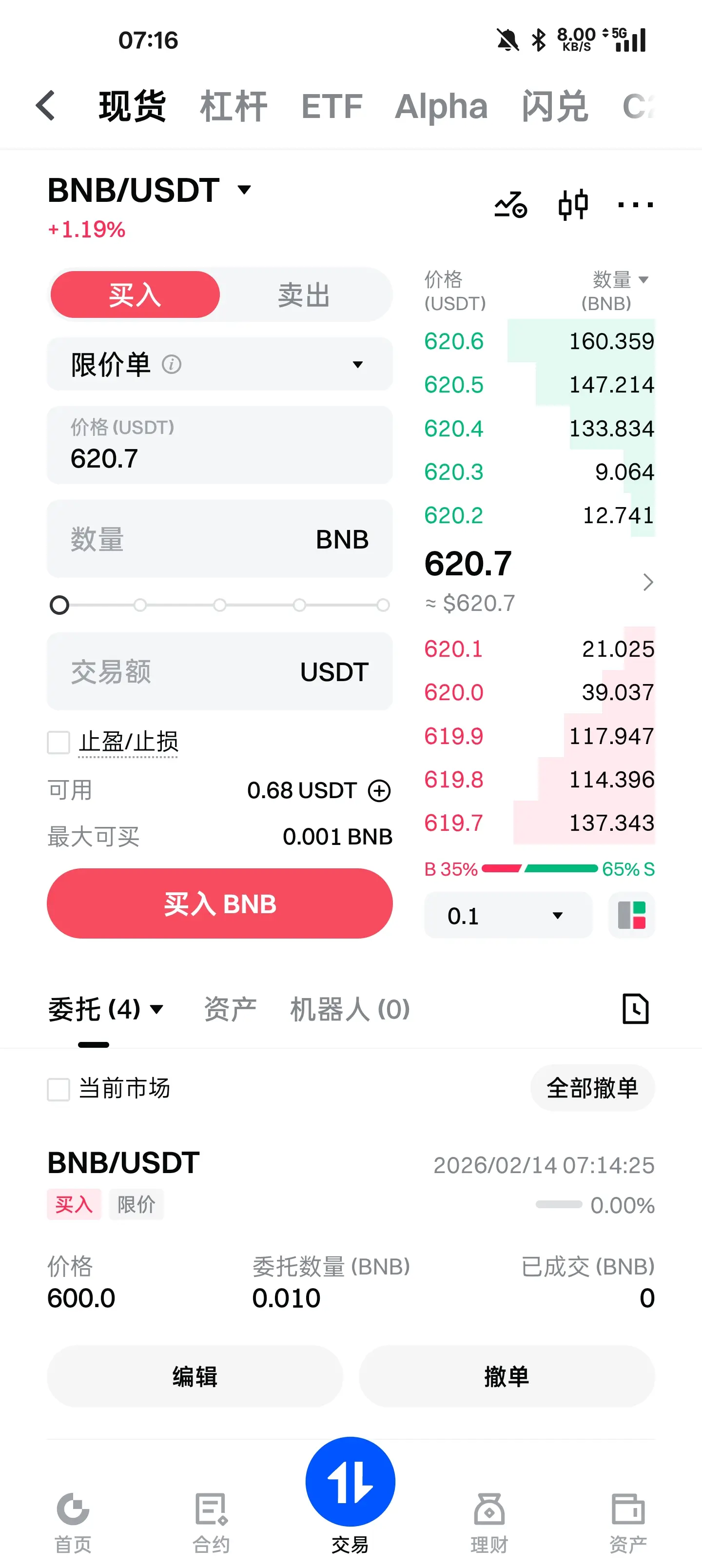Tap the 交易额 USDT amount field
Screen dimensions: 702x1568
click(x=220, y=671)
